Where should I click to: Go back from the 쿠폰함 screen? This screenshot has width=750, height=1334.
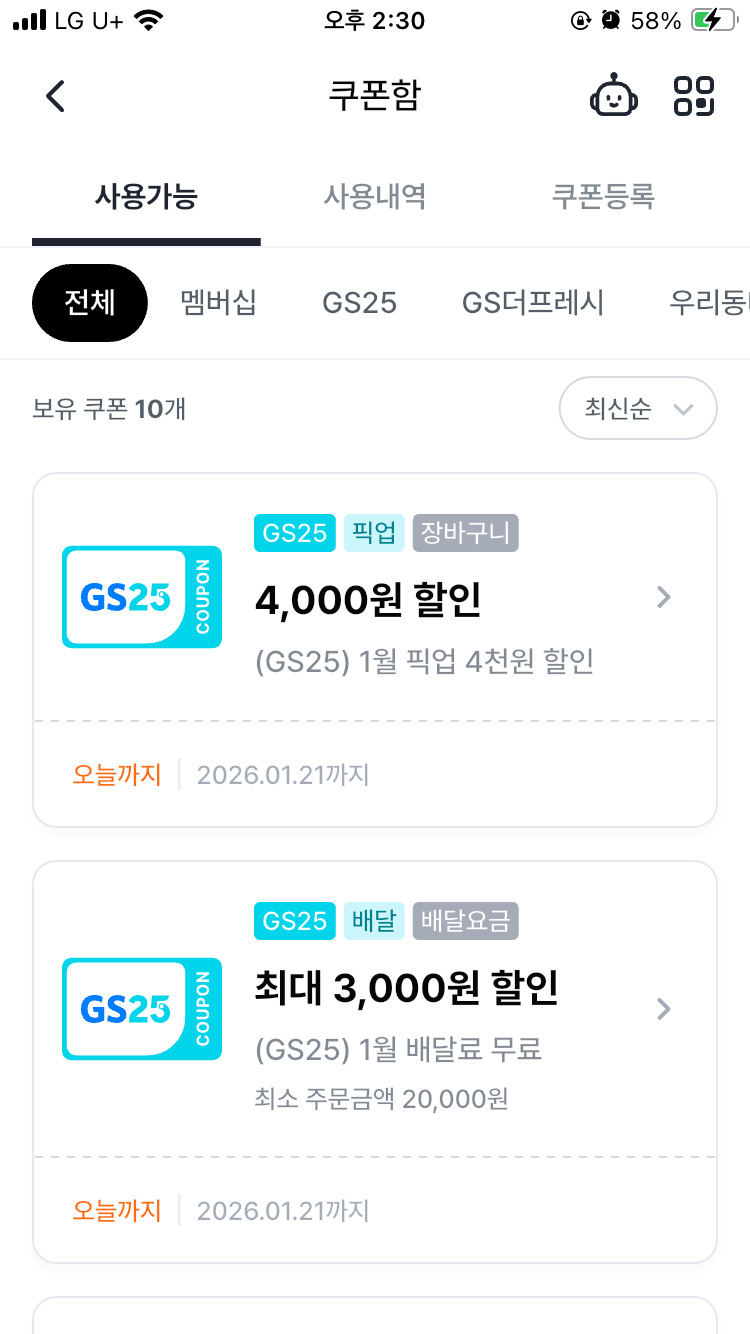(55, 97)
